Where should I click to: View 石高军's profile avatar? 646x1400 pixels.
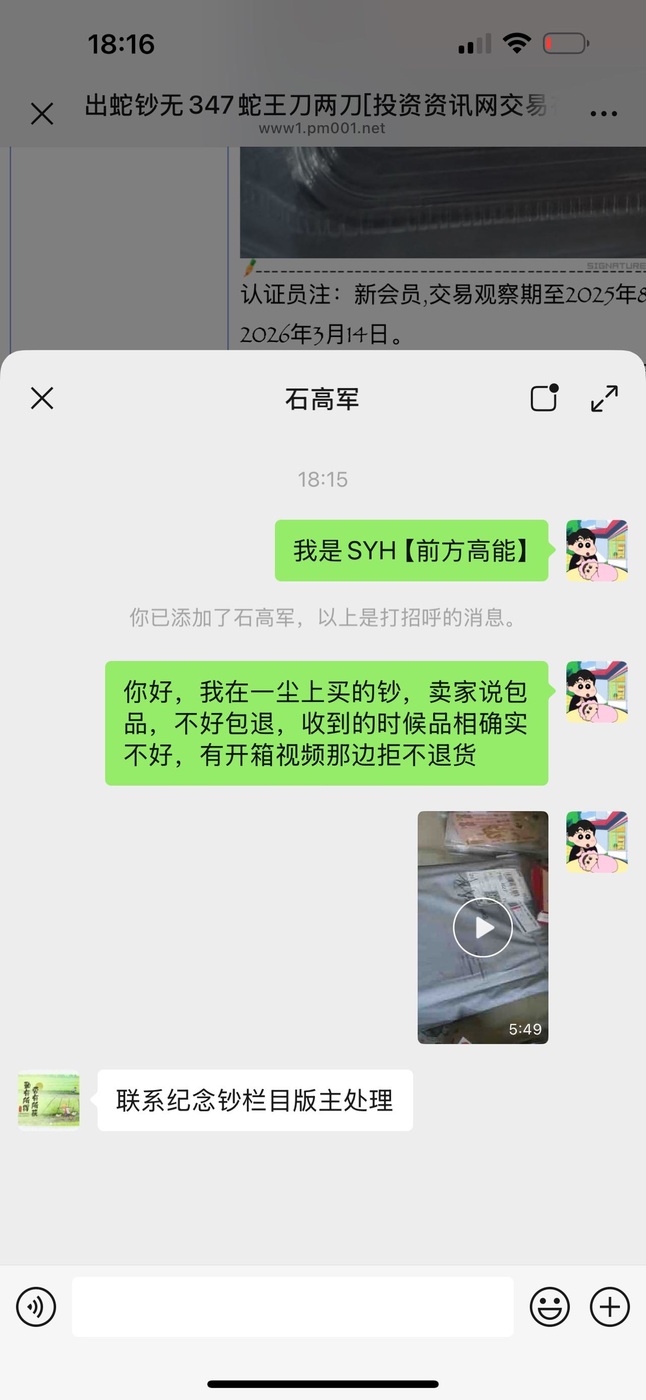49,1100
